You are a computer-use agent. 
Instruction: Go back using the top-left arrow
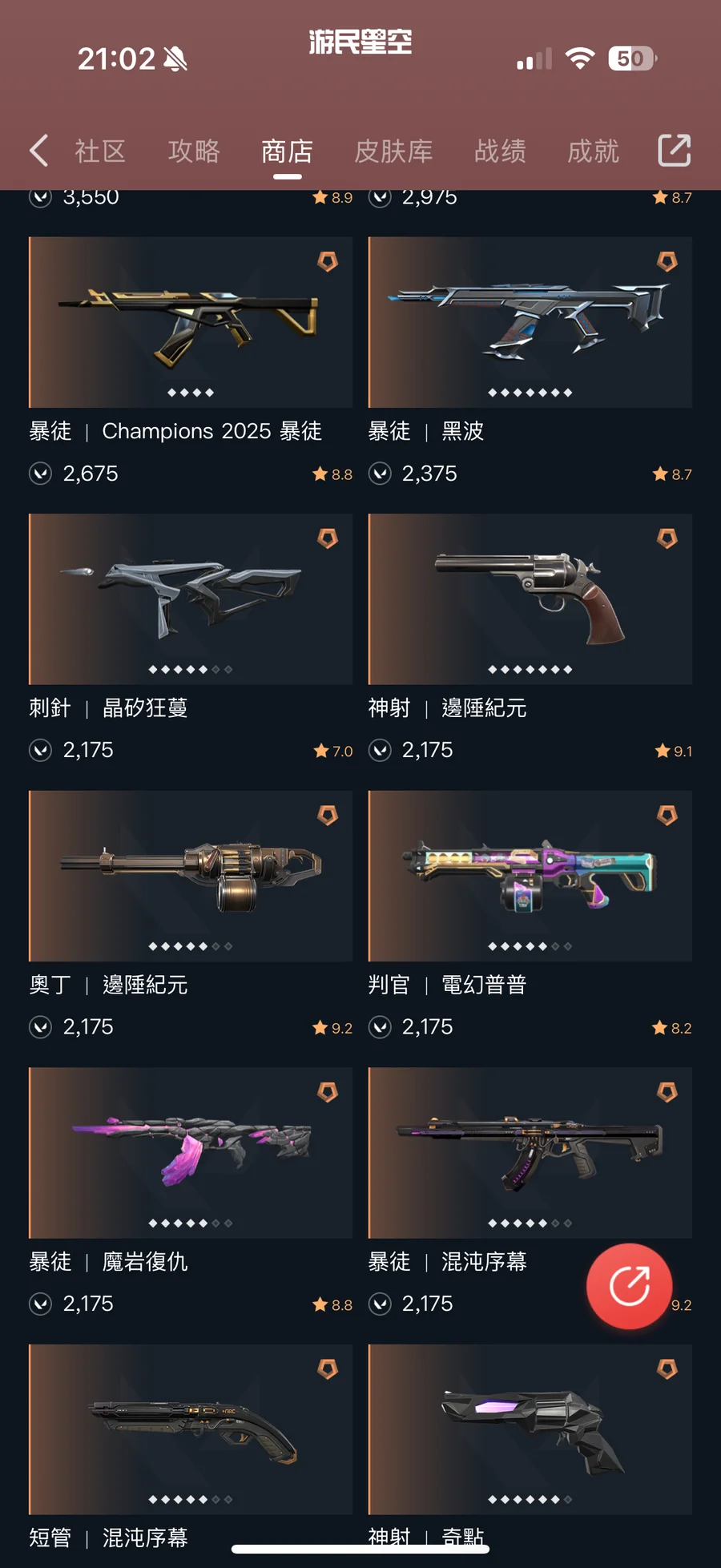pyautogui.click(x=38, y=151)
